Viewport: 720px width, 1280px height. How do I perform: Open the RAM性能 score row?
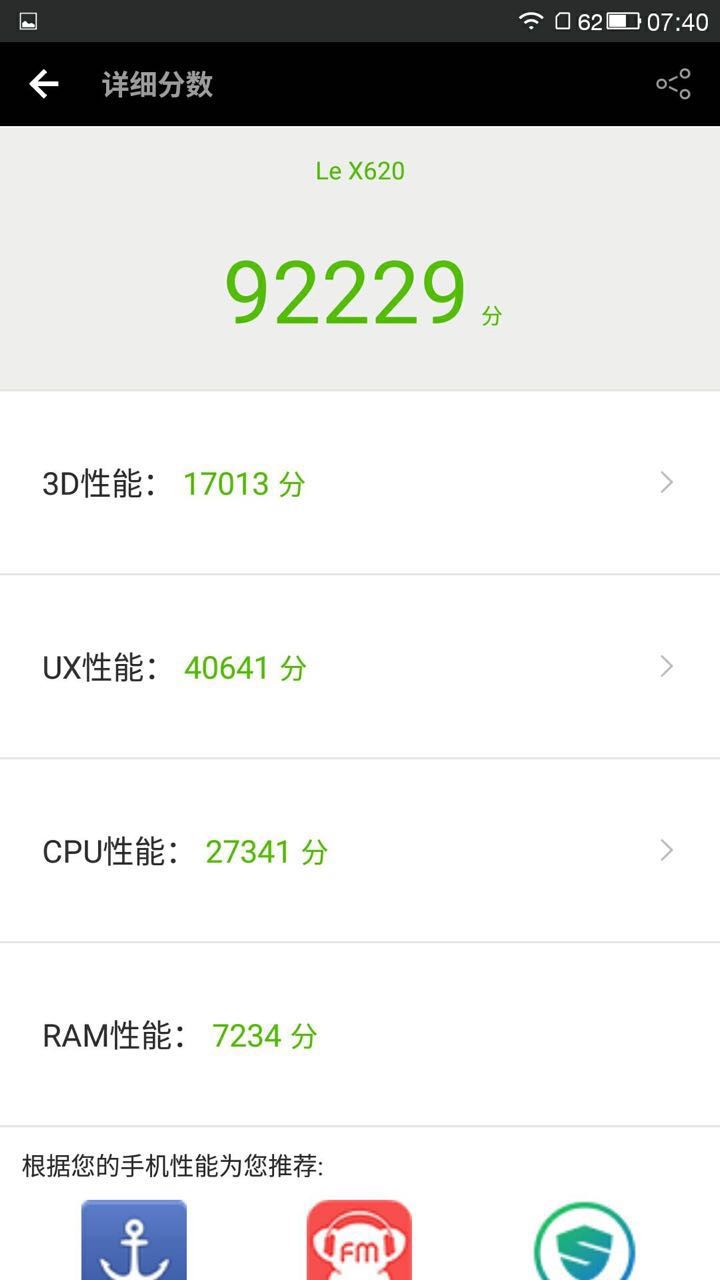360,1035
